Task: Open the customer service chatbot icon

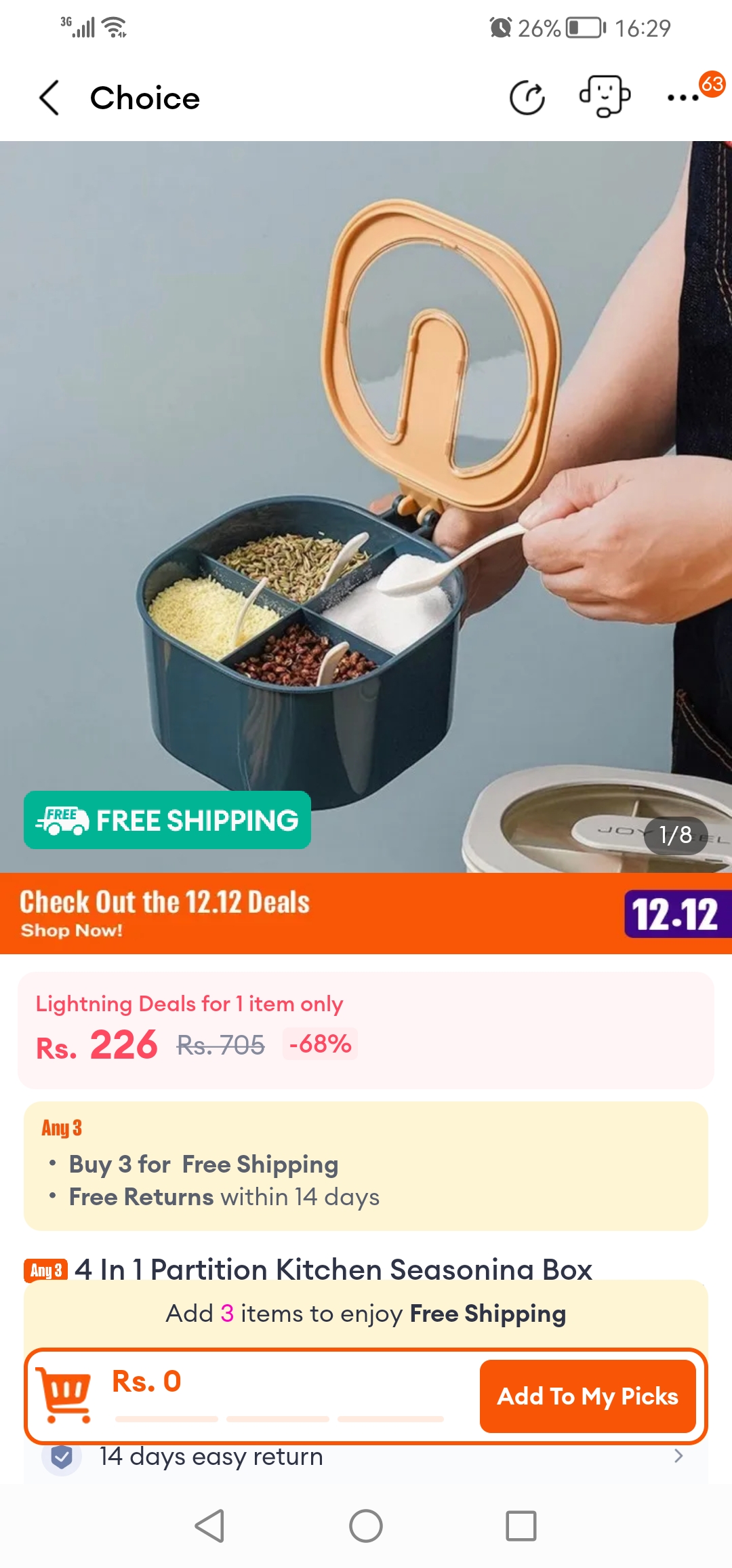Action: pos(605,96)
